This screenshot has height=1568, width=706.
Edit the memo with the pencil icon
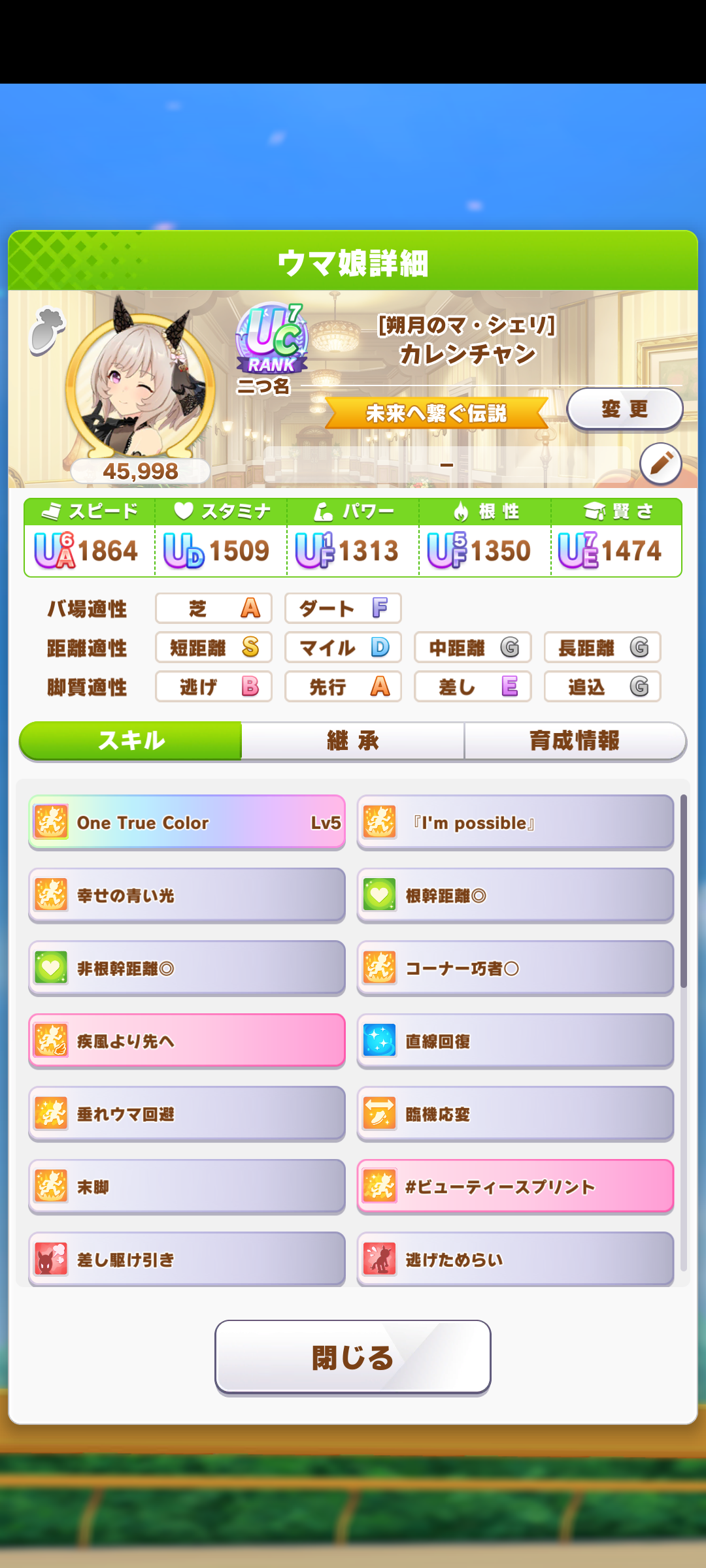[x=660, y=463]
